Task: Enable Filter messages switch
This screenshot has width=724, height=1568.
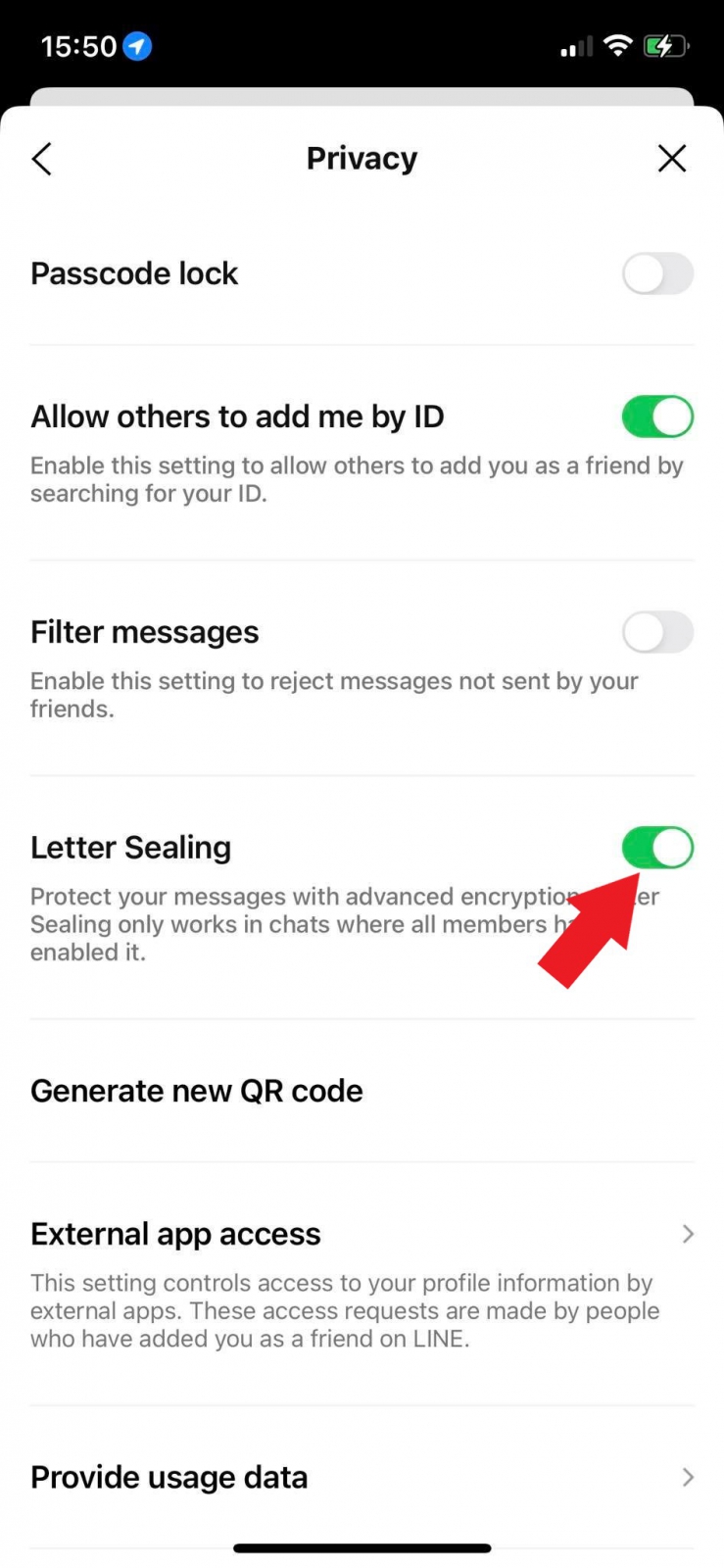Action: coord(657,633)
